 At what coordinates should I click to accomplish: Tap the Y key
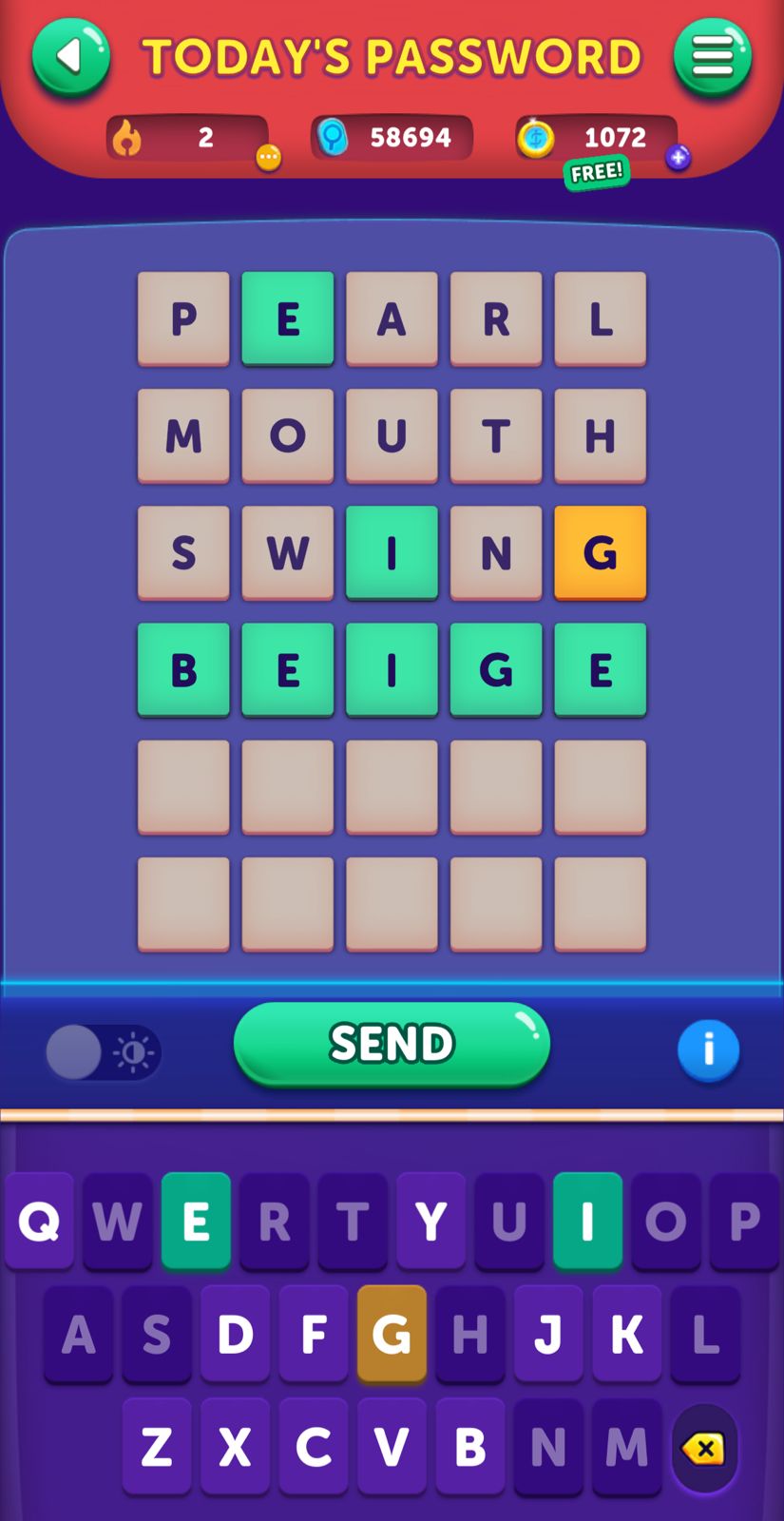(x=430, y=1221)
